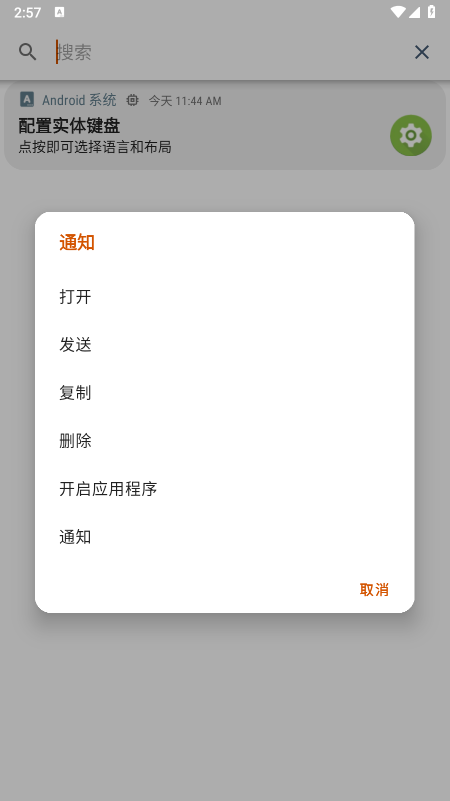Select 删除 to delete the notification
Image resolution: width=450 pixels, height=801 pixels.
click(224, 441)
